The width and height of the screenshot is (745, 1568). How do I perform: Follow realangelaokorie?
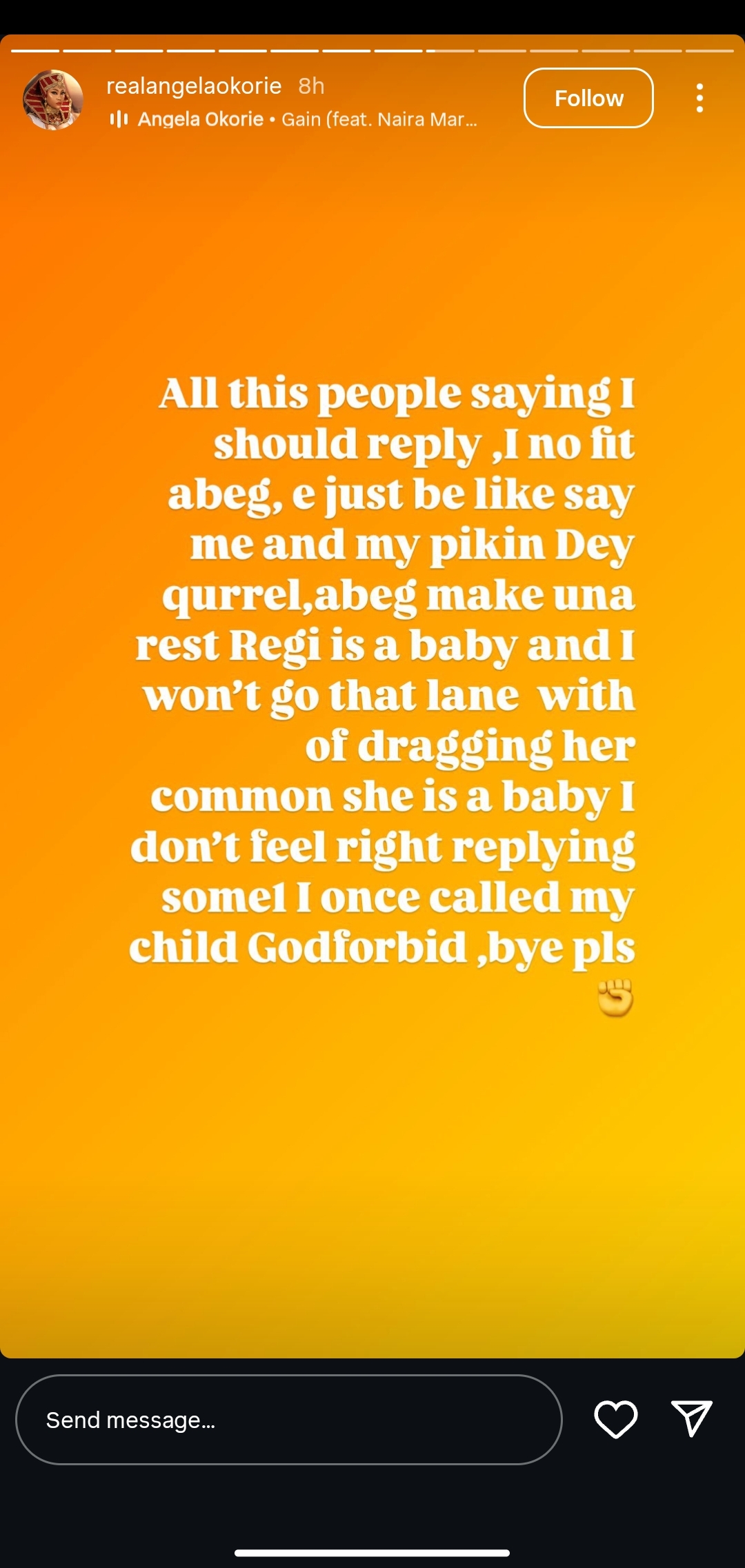click(x=588, y=98)
